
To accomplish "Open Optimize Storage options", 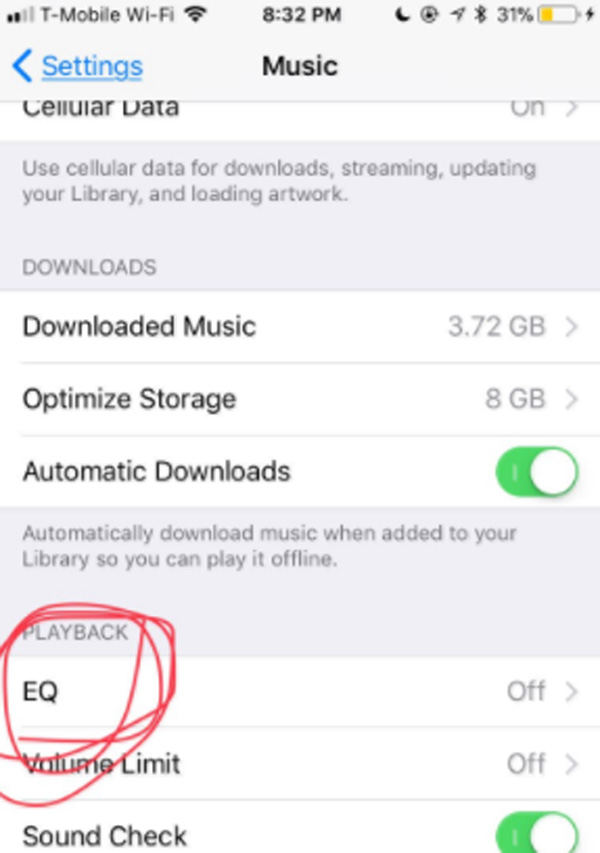I will click(x=300, y=399).
